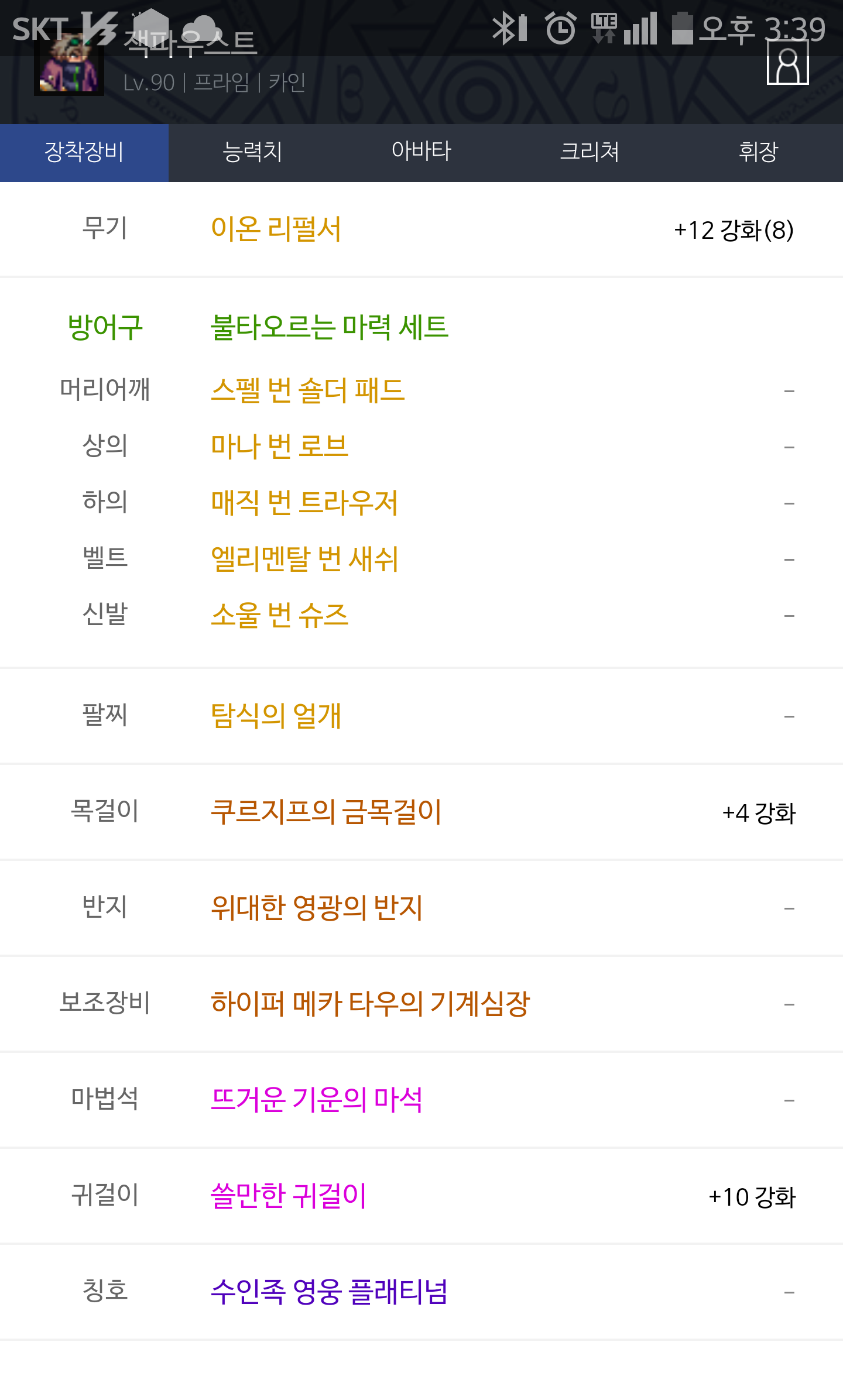
Task: Select the 장착장비 tab
Action: [x=84, y=152]
